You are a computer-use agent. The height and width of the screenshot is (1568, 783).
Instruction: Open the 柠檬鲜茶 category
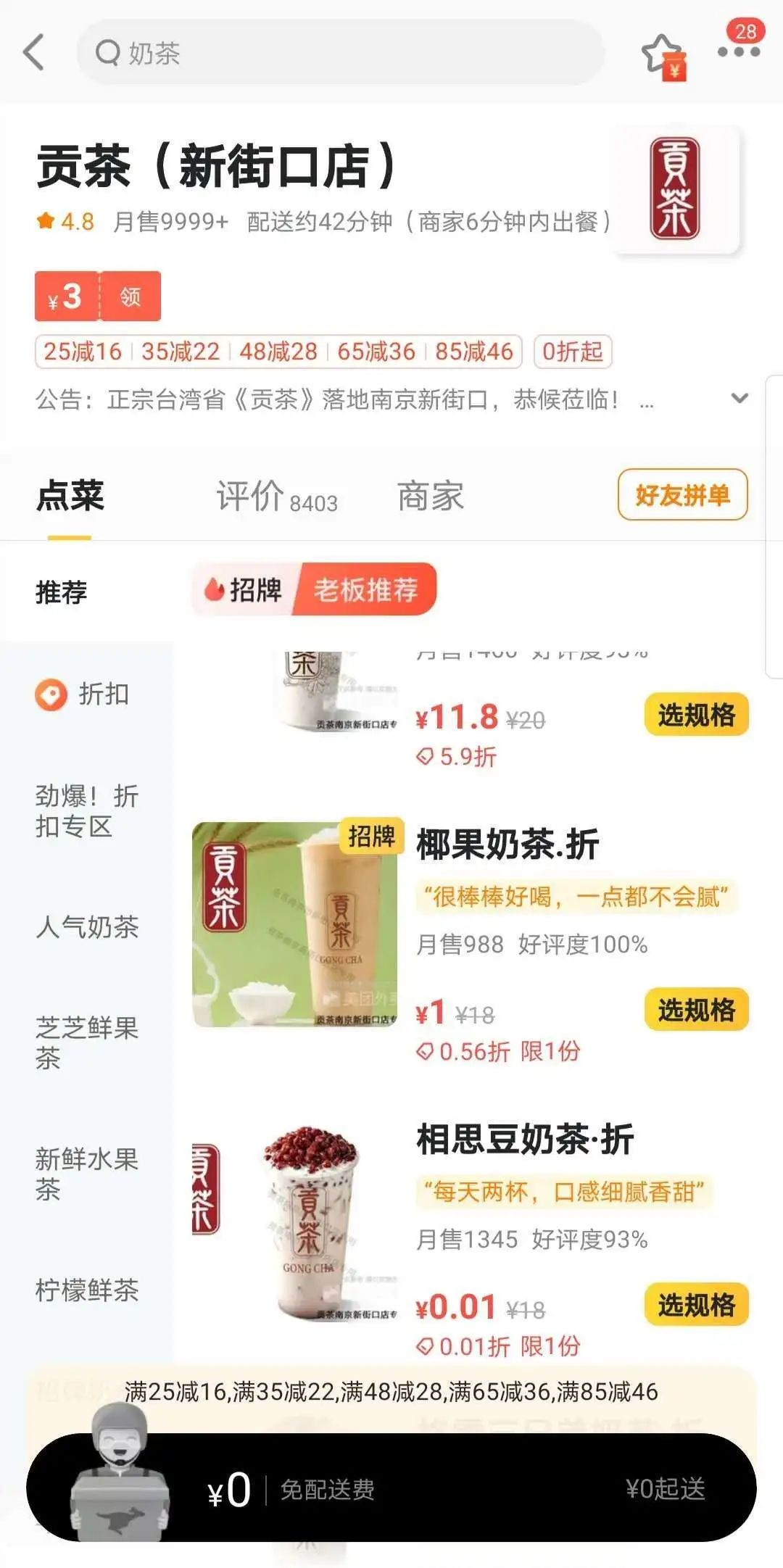click(x=86, y=1290)
